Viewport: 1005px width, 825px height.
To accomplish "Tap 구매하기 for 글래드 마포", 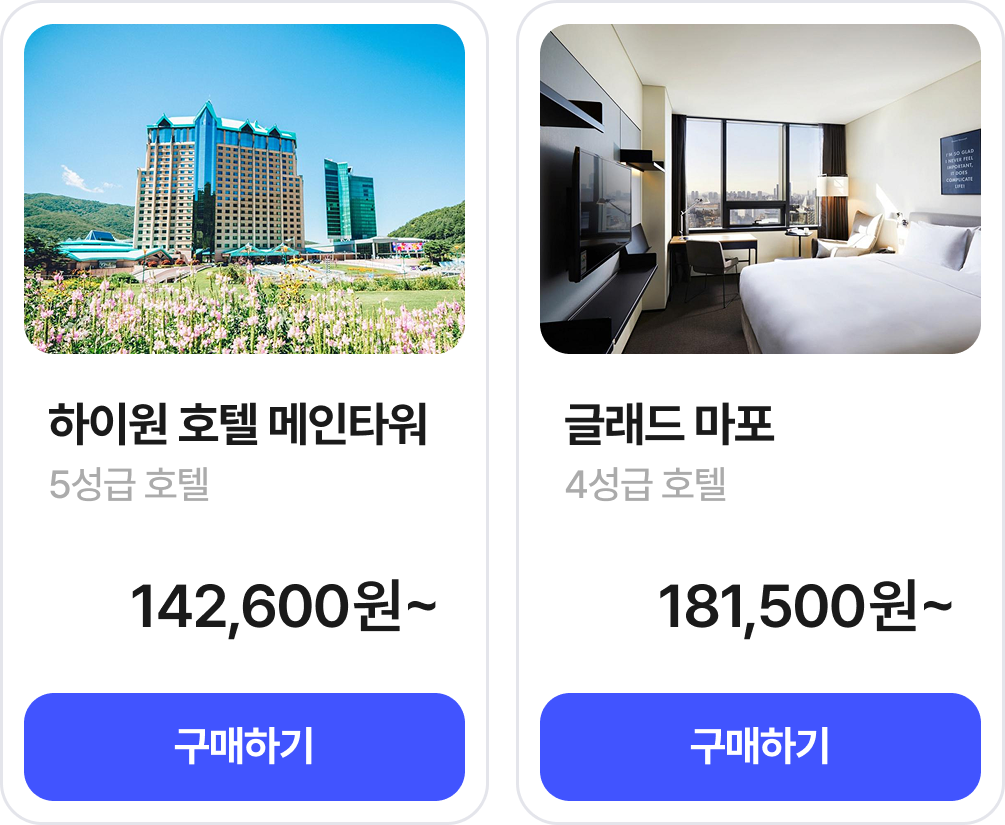I will [x=760, y=746].
